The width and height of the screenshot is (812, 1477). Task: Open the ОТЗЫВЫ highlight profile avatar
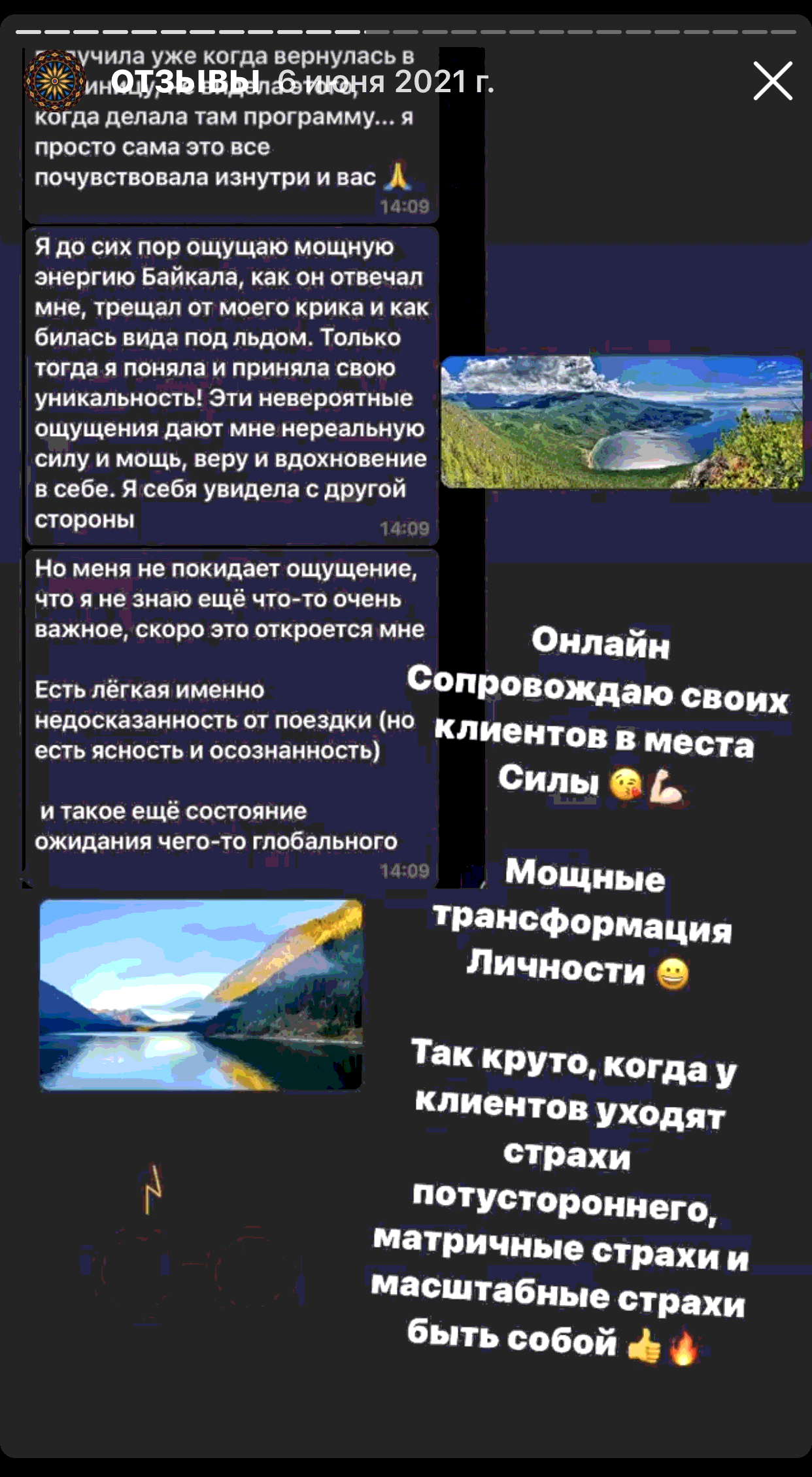(x=55, y=81)
